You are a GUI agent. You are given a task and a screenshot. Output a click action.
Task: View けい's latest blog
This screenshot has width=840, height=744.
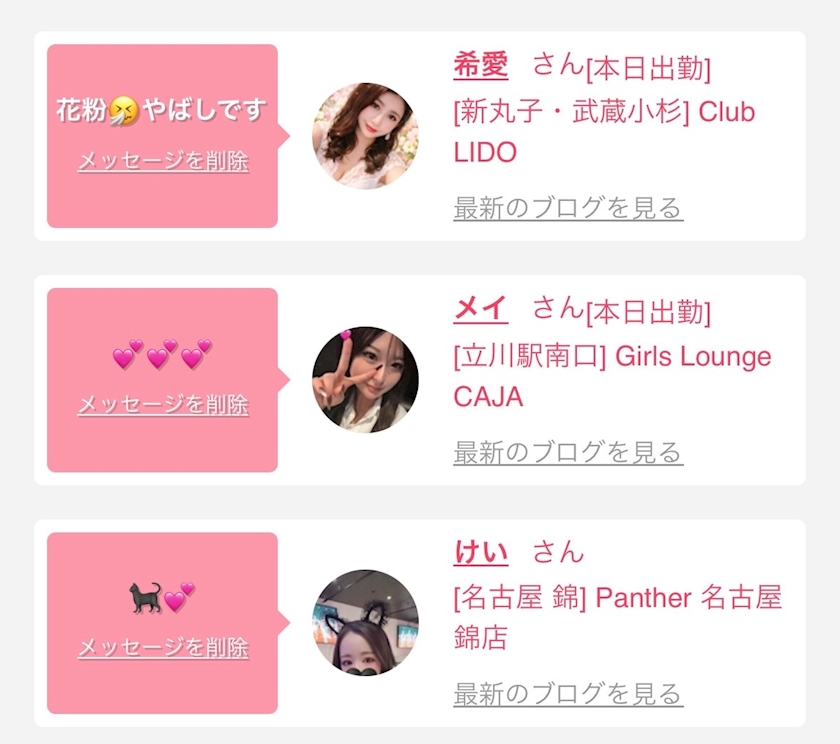567,694
